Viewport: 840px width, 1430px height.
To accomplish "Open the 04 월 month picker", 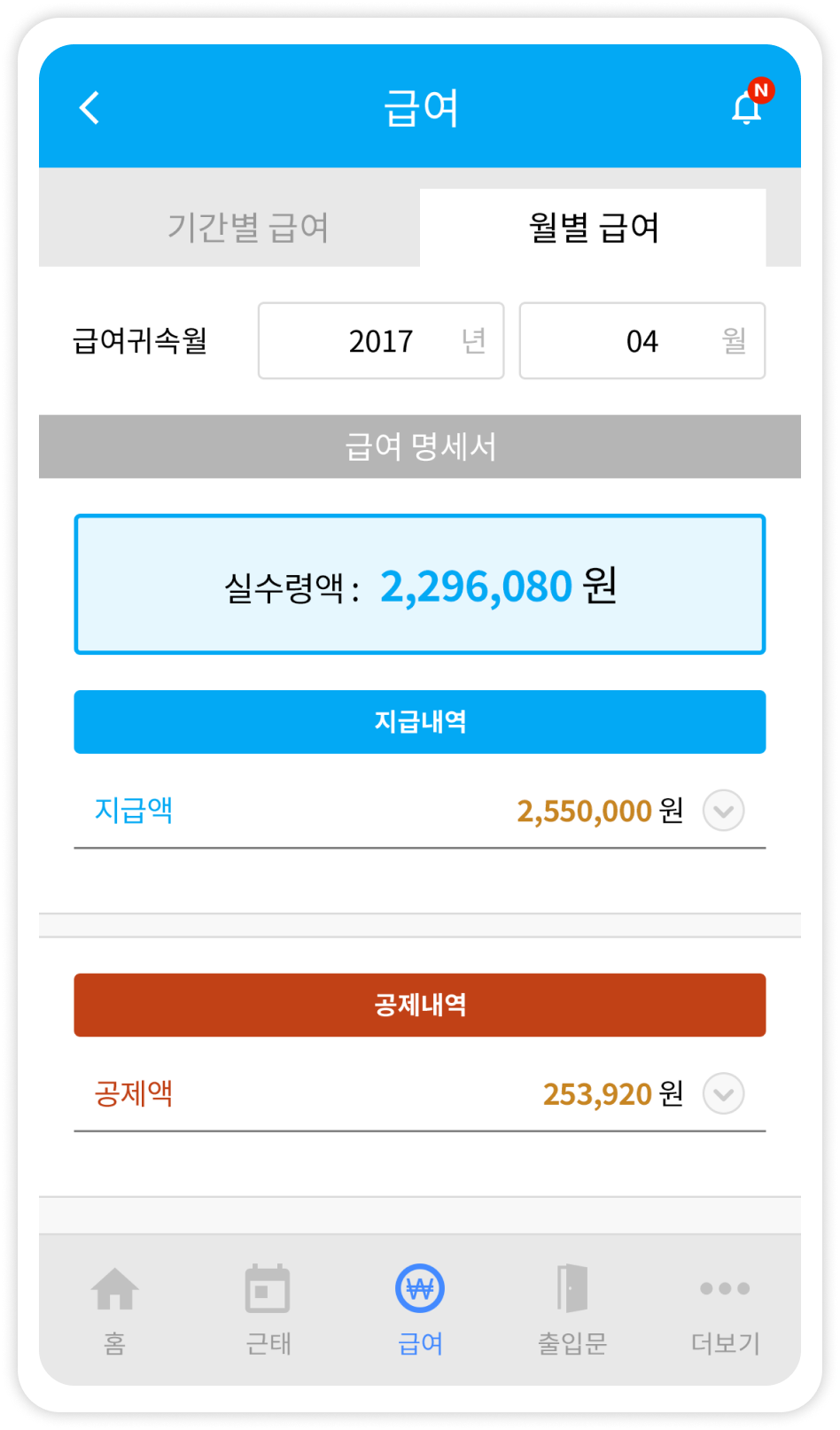I will click(642, 341).
